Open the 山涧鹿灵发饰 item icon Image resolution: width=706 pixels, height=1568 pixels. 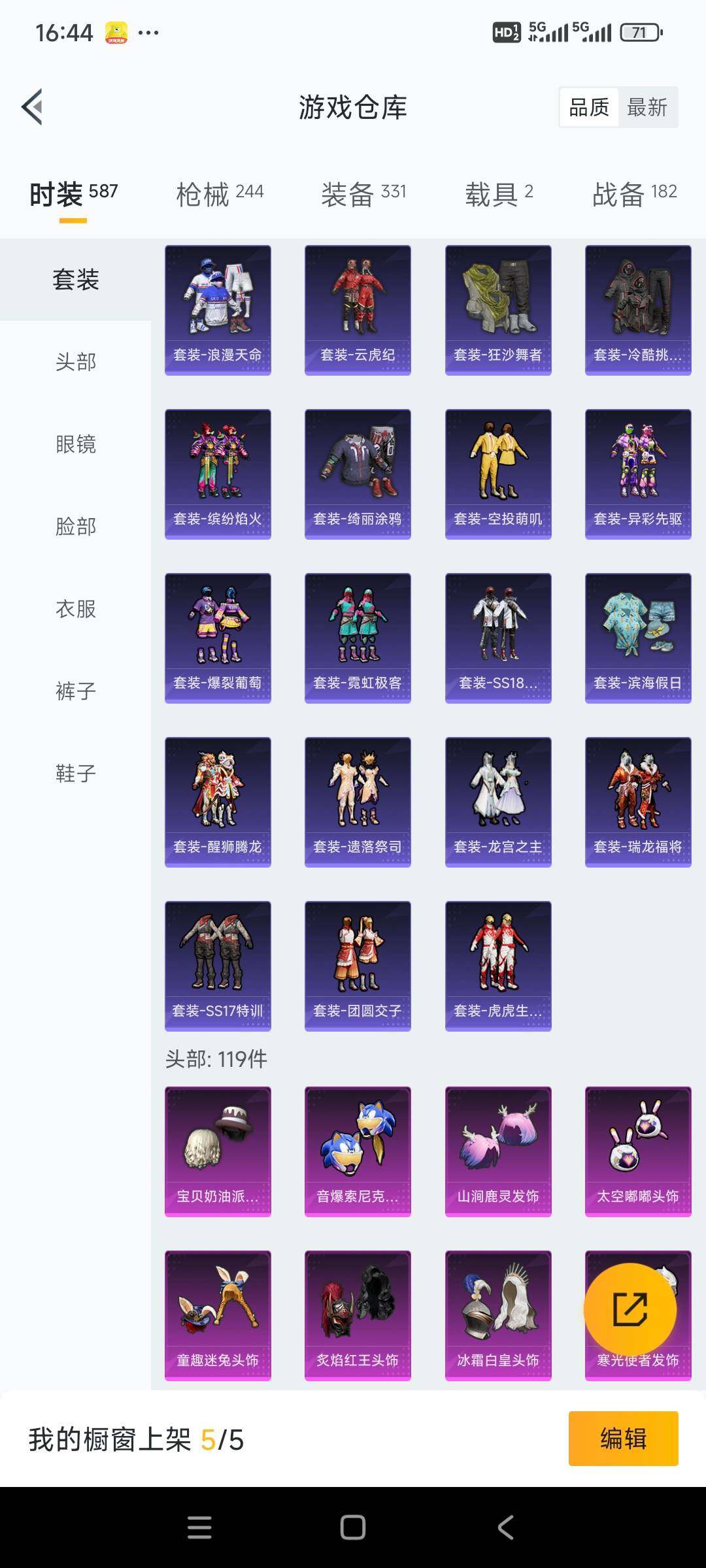point(497,1149)
